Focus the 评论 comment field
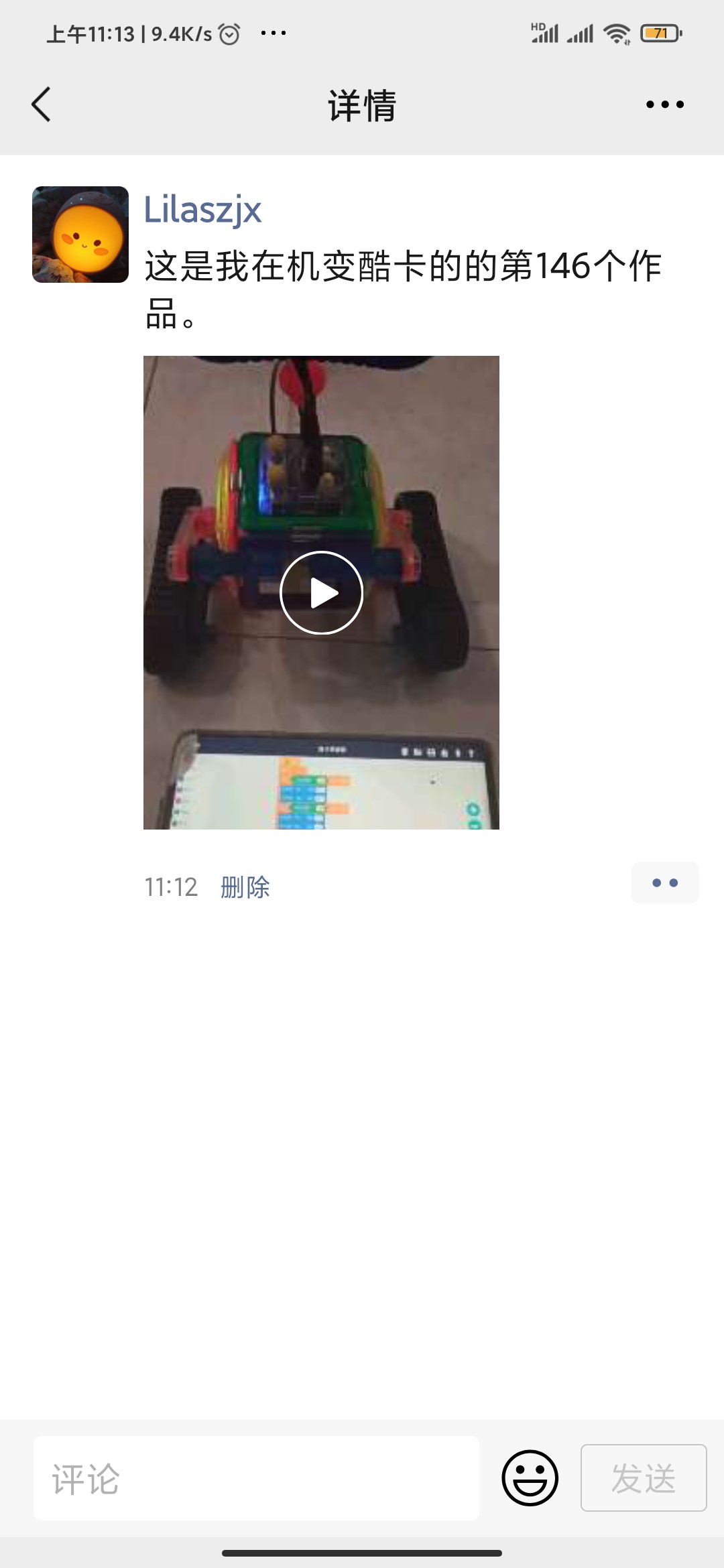 (x=256, y=1478)
